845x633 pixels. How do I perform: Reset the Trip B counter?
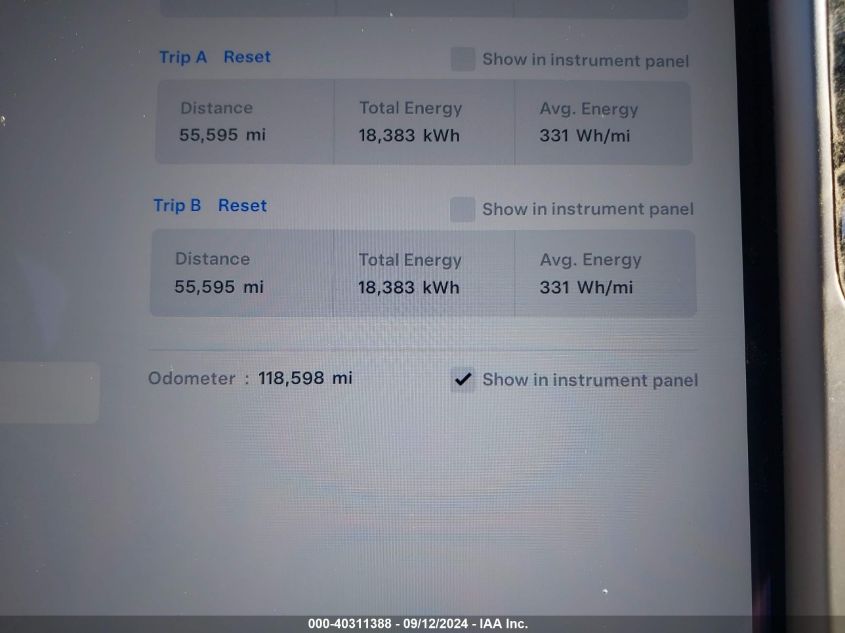242,205
